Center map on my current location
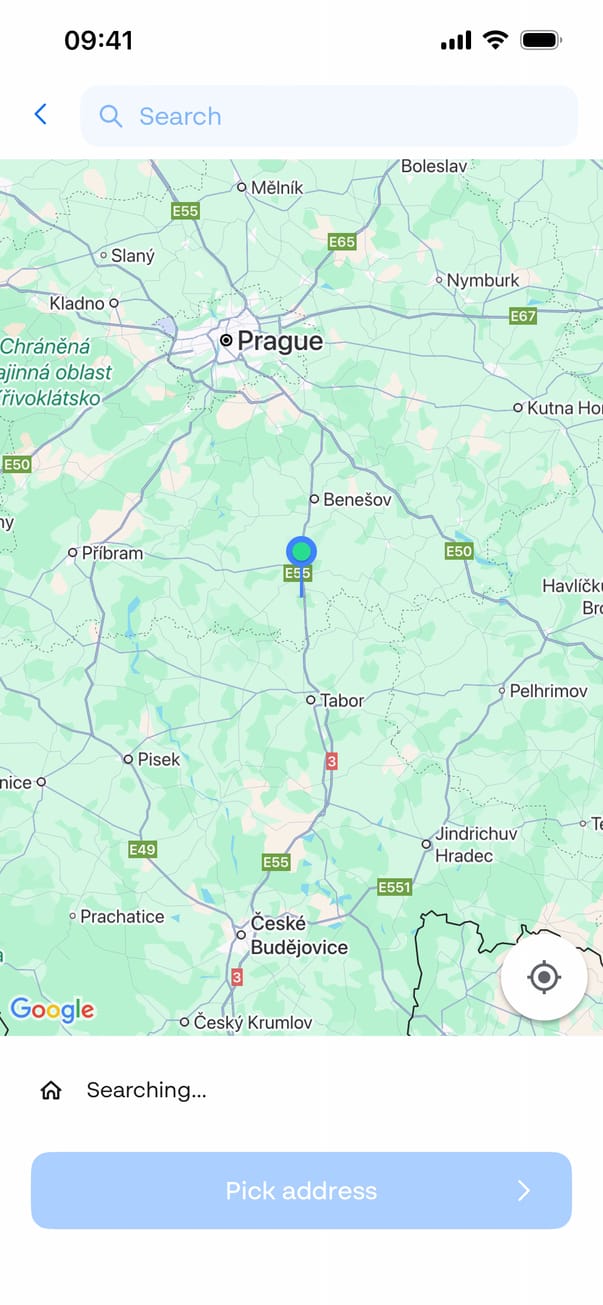 (544, 977)
